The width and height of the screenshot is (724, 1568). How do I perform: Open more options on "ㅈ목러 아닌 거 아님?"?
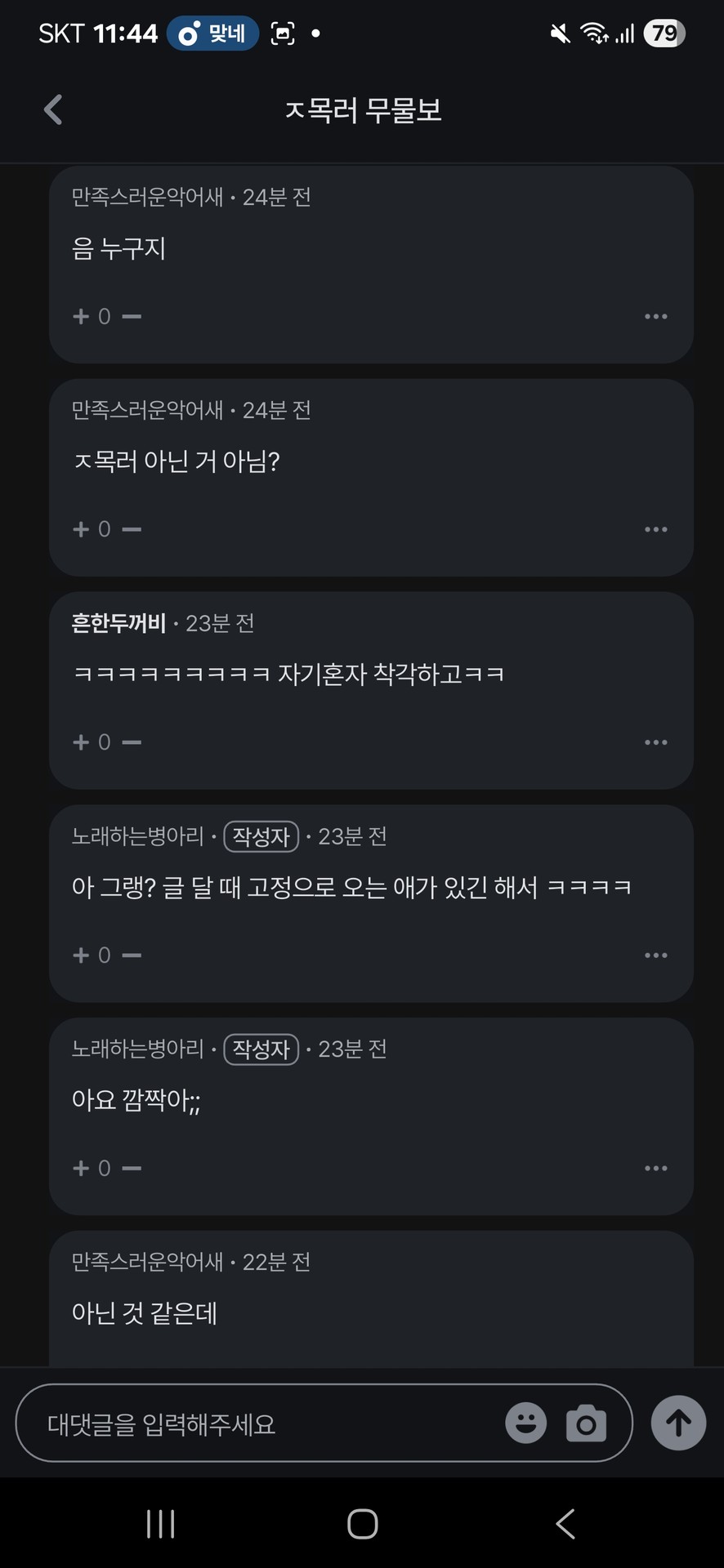[x=655, y=529]
